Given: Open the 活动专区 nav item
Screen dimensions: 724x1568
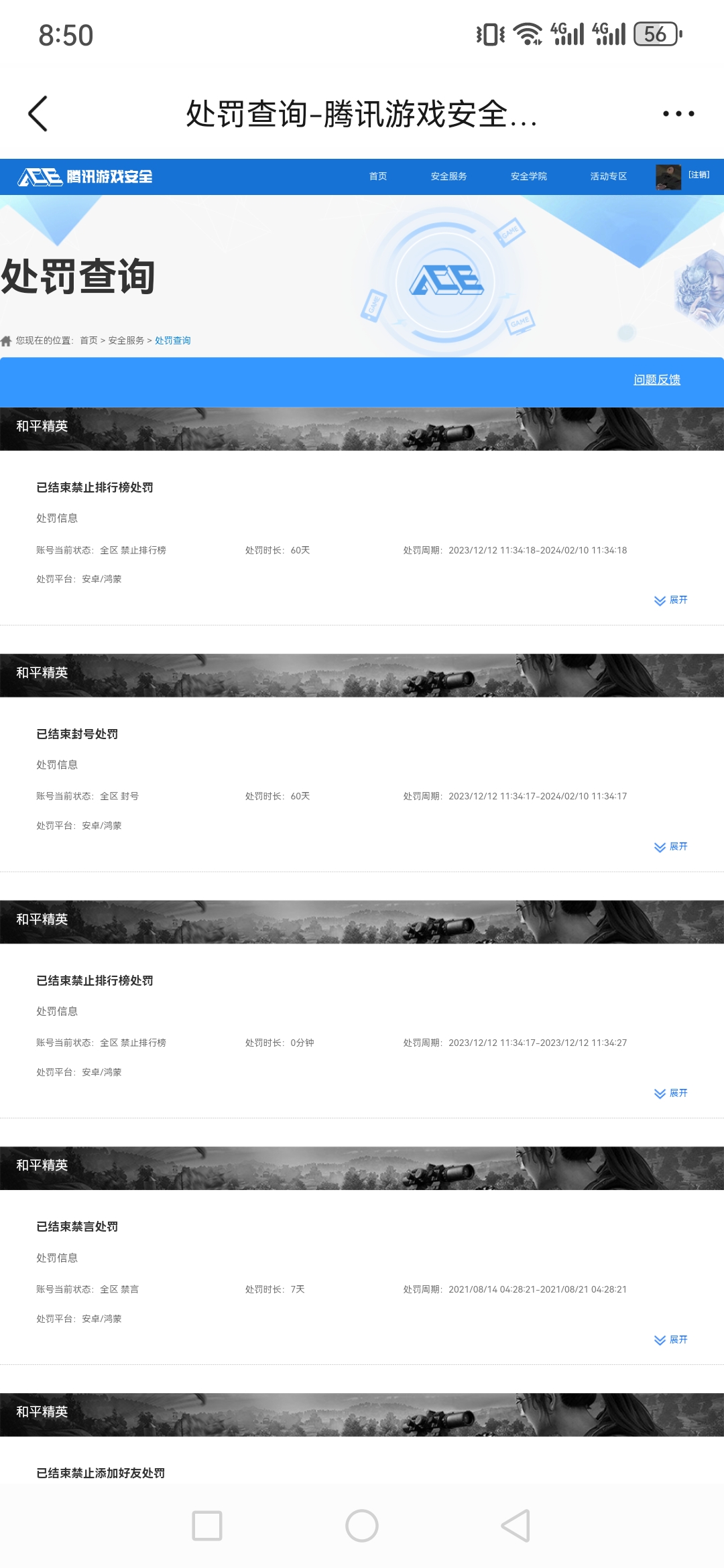Looking at the screenshot, I should (608, 176).
